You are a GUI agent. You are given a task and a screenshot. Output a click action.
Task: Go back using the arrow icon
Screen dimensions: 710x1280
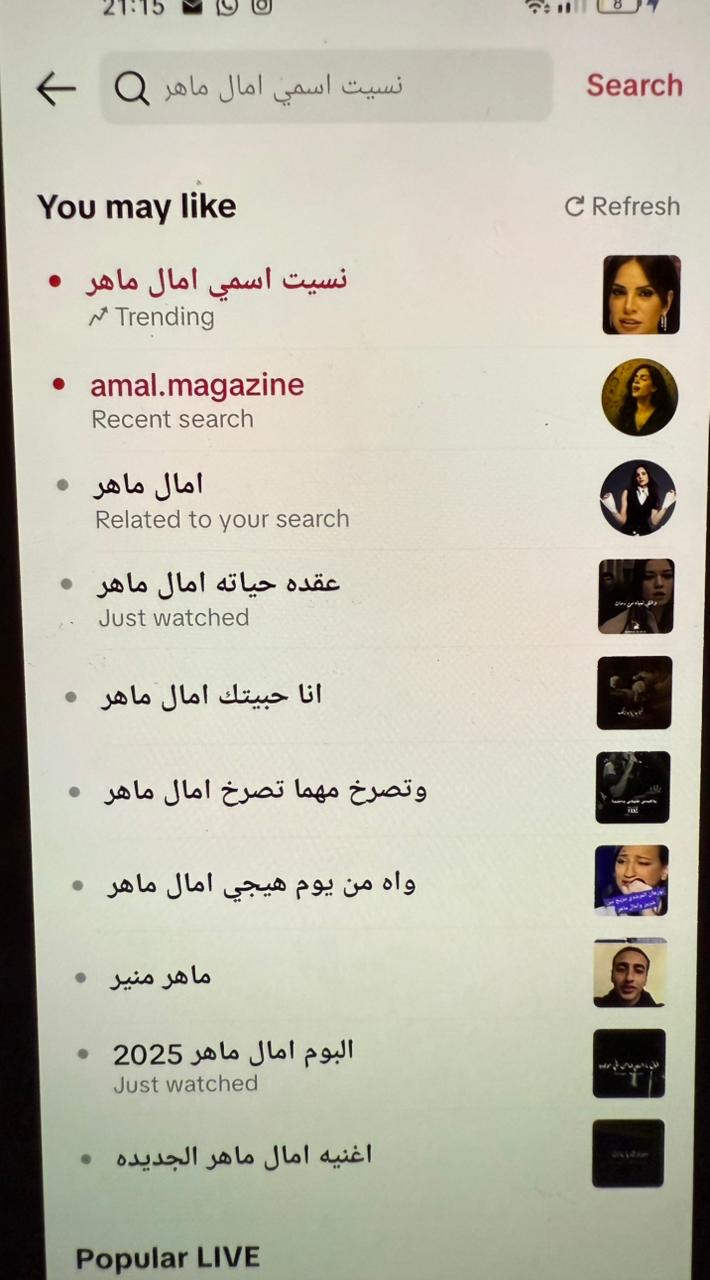(x=56, y=88)
